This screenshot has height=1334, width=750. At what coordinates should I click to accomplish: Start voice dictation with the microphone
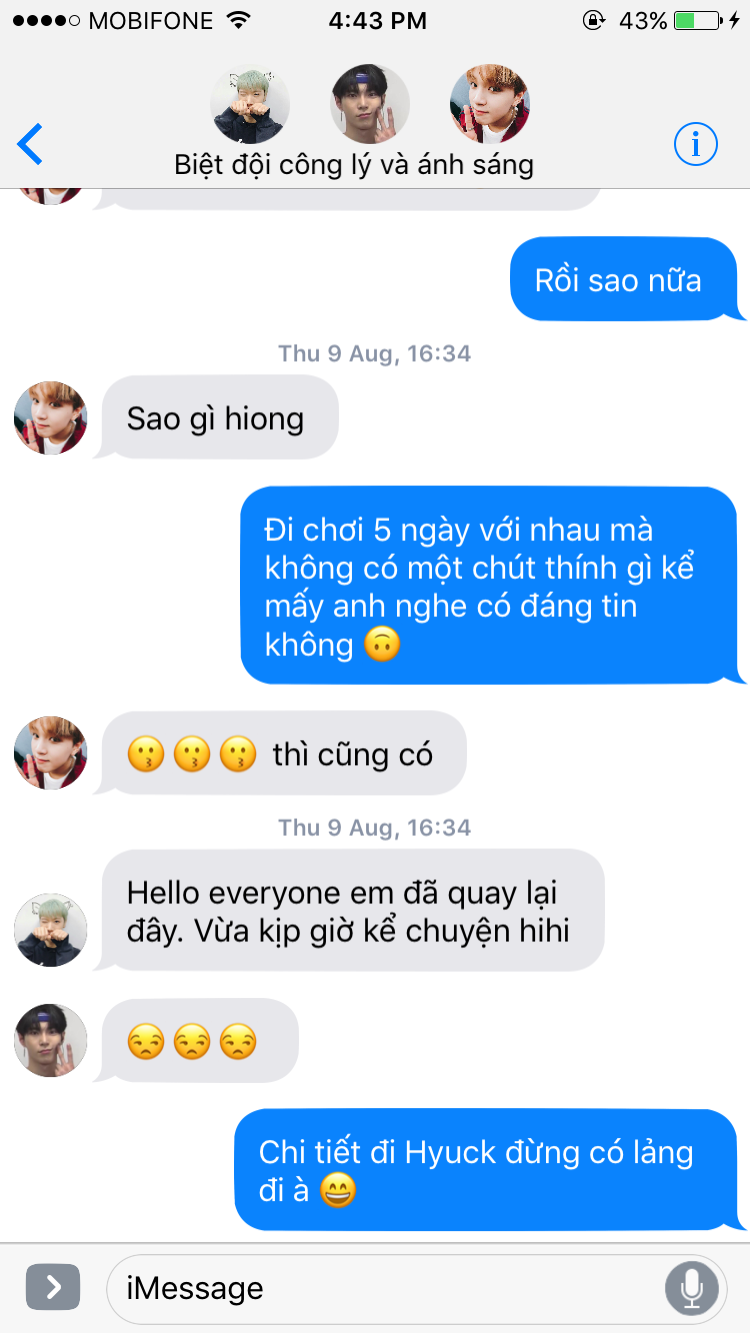691,1288
